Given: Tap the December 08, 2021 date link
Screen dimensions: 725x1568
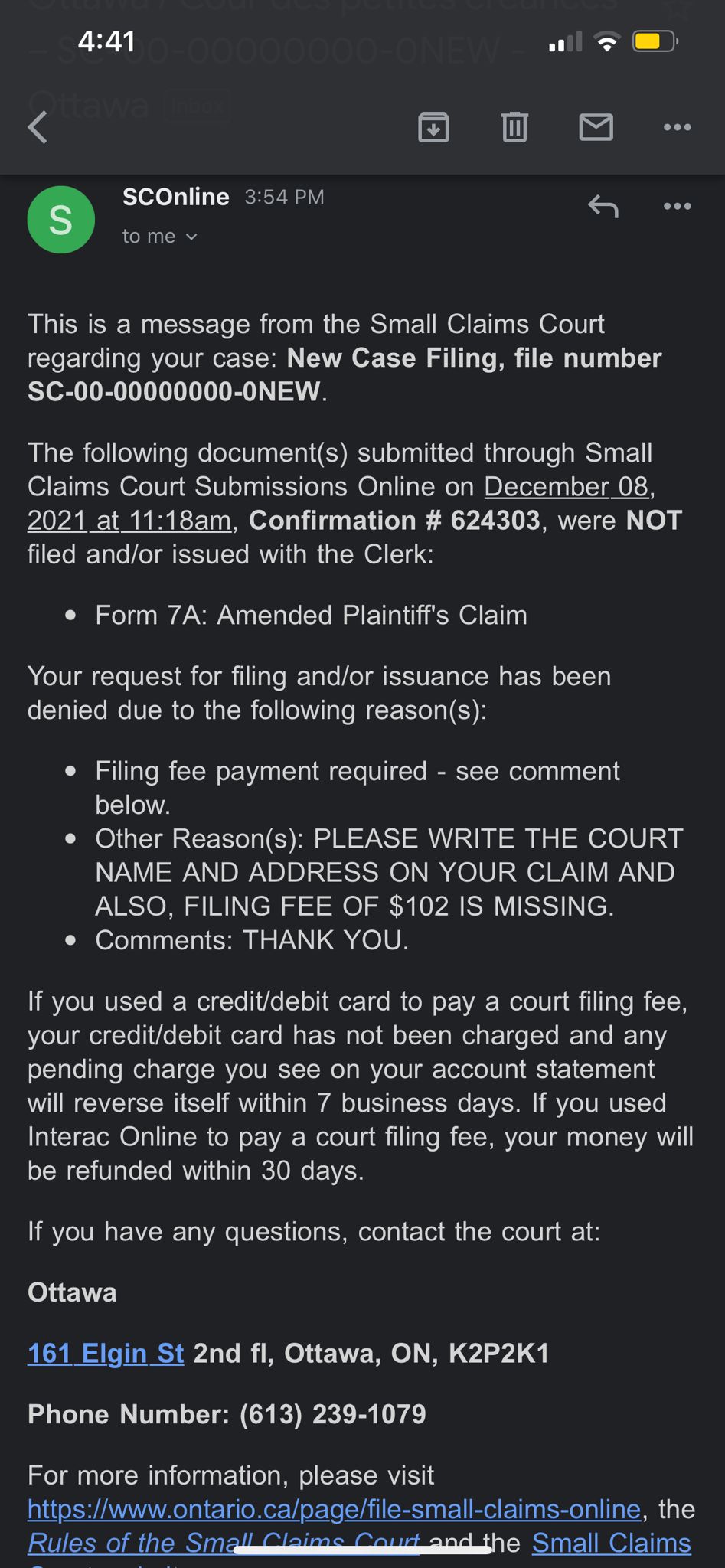Looking at the screenshot, I should [341, 503].
